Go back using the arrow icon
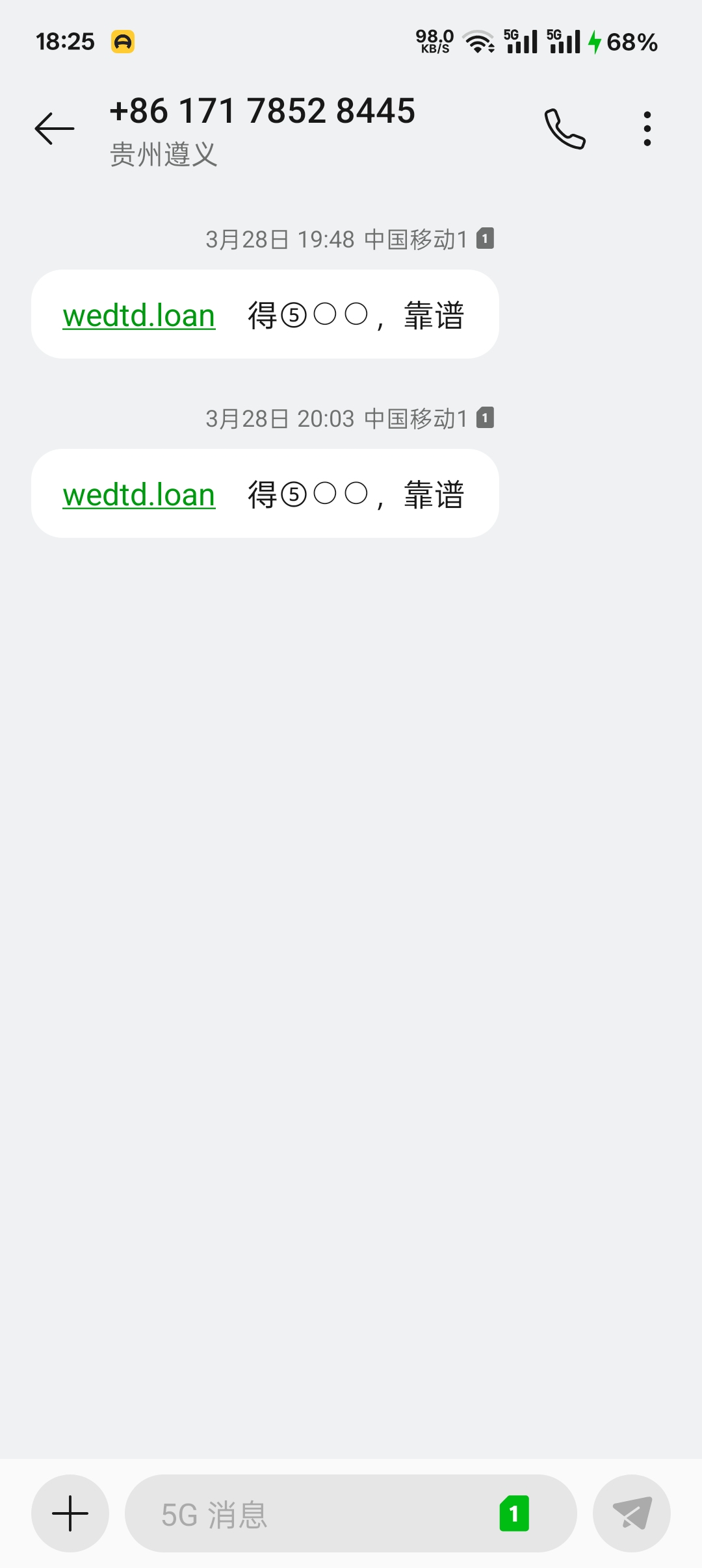Image resolution: width=702 pixels, height=1568 pixels. tap(55, 128)
